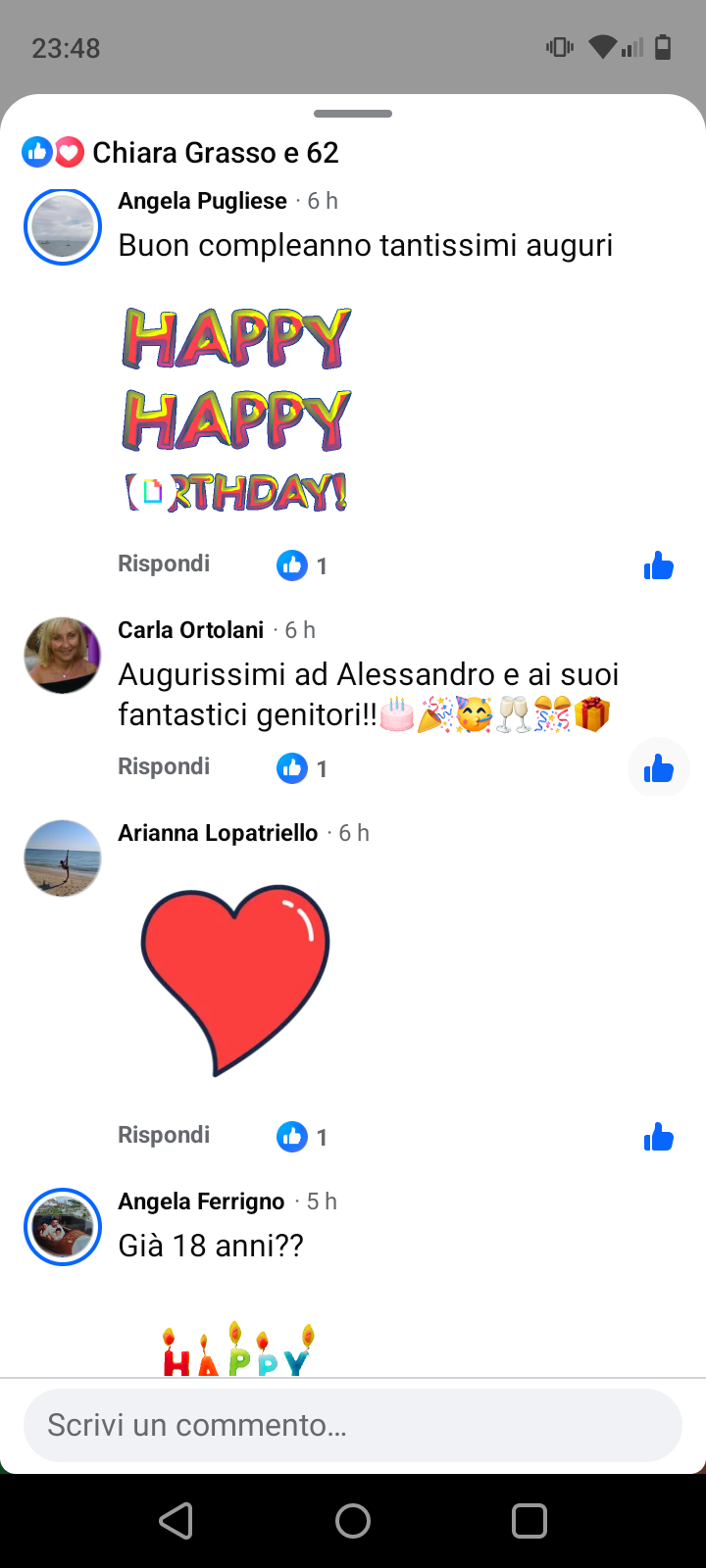View reactions on Carla Ortolani's comment

[x=302, y=768]
